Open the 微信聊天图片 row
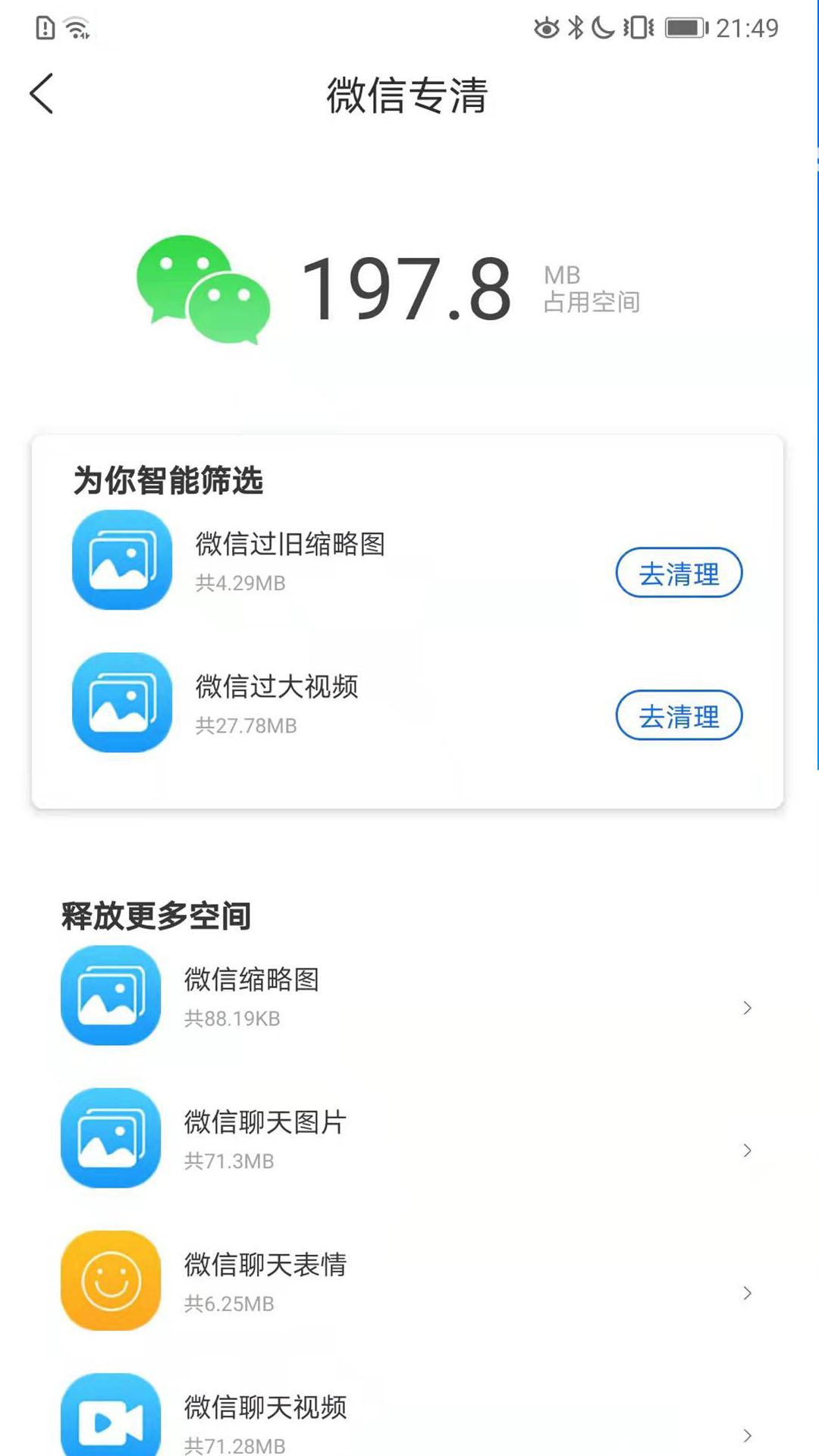This screenshot has width=819, height=1456. [x=409, y=1139]
